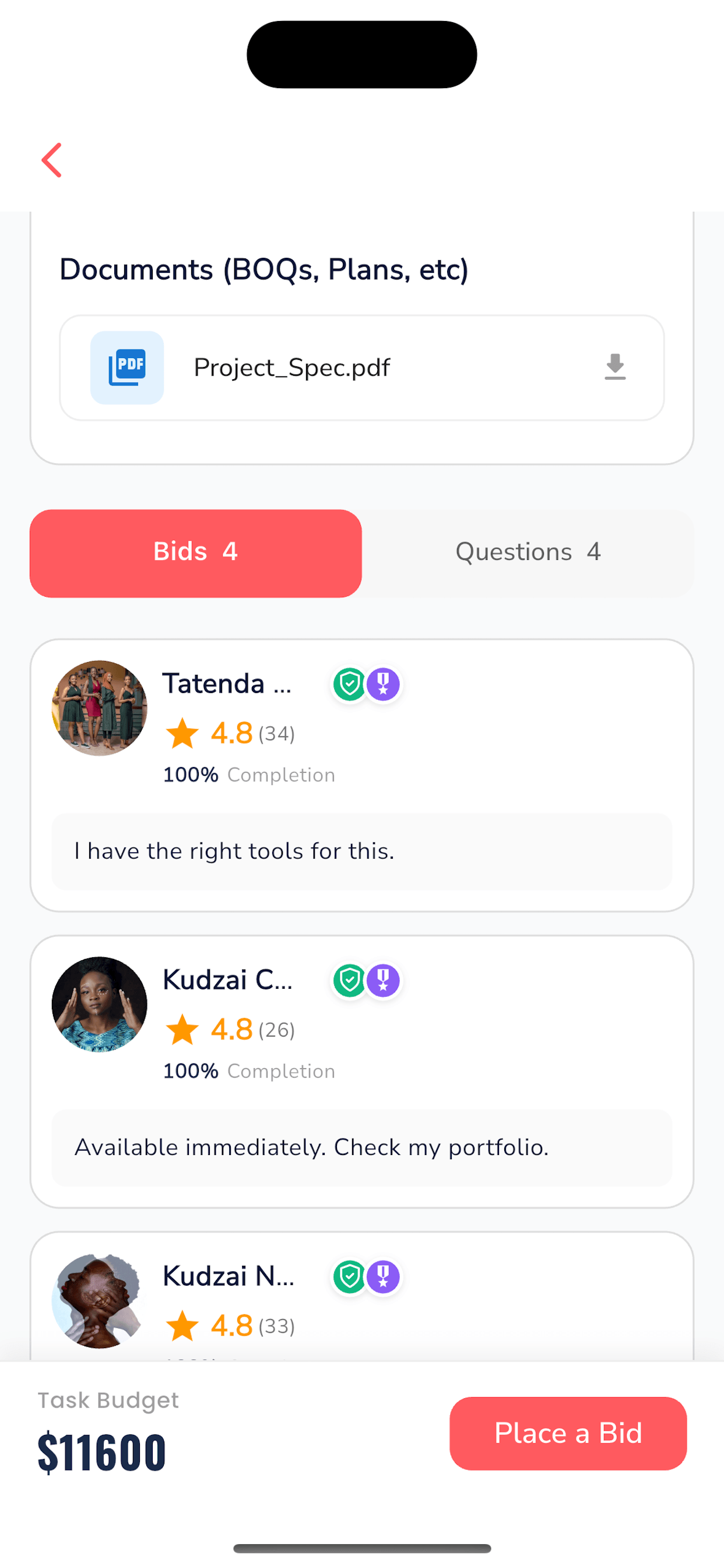Tap Kudzai C's profile photo
This screenshot has width=724, height=1568.
(x=100, y=1005)
